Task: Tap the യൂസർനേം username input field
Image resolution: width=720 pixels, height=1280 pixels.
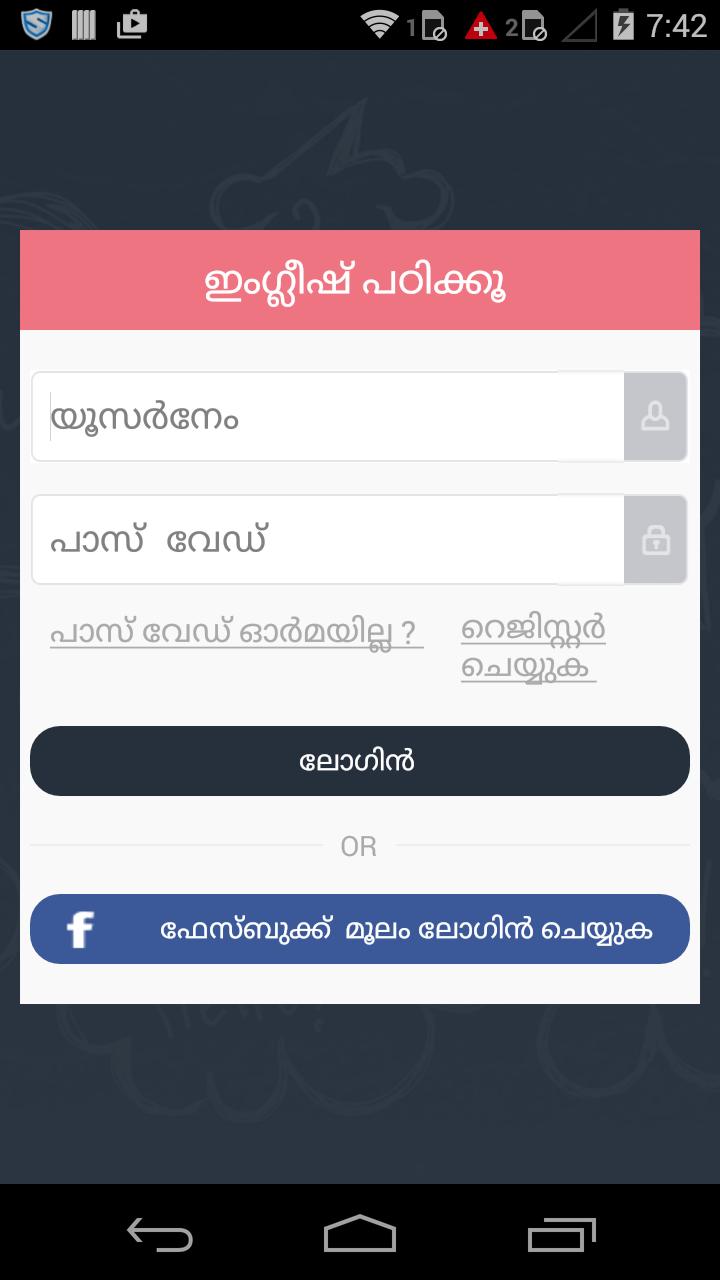Action: pos(330,417)
